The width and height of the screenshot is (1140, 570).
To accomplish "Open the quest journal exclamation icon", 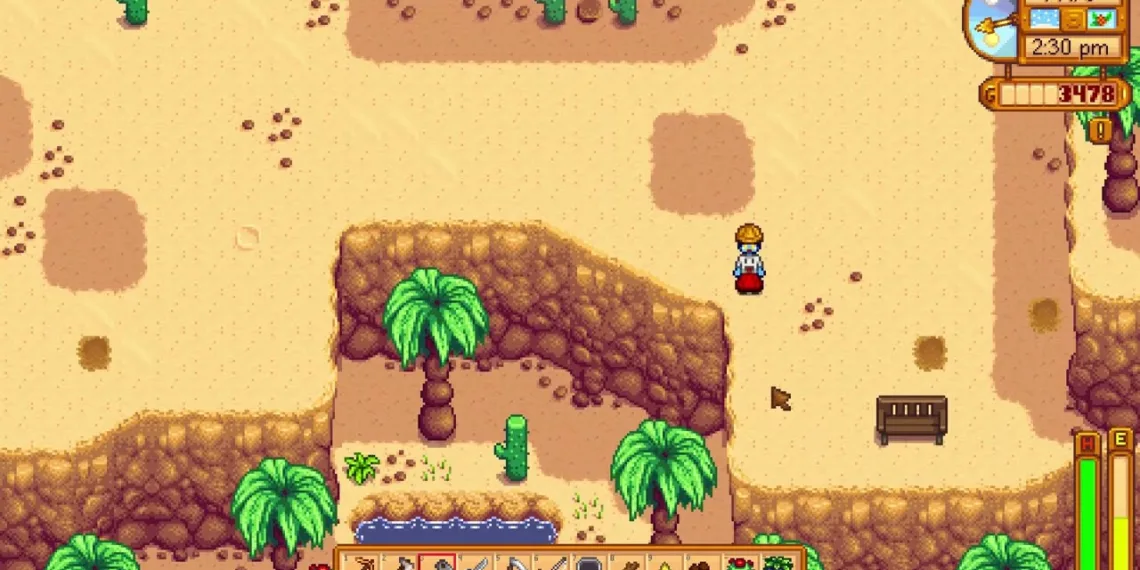I will point(1101,130).
